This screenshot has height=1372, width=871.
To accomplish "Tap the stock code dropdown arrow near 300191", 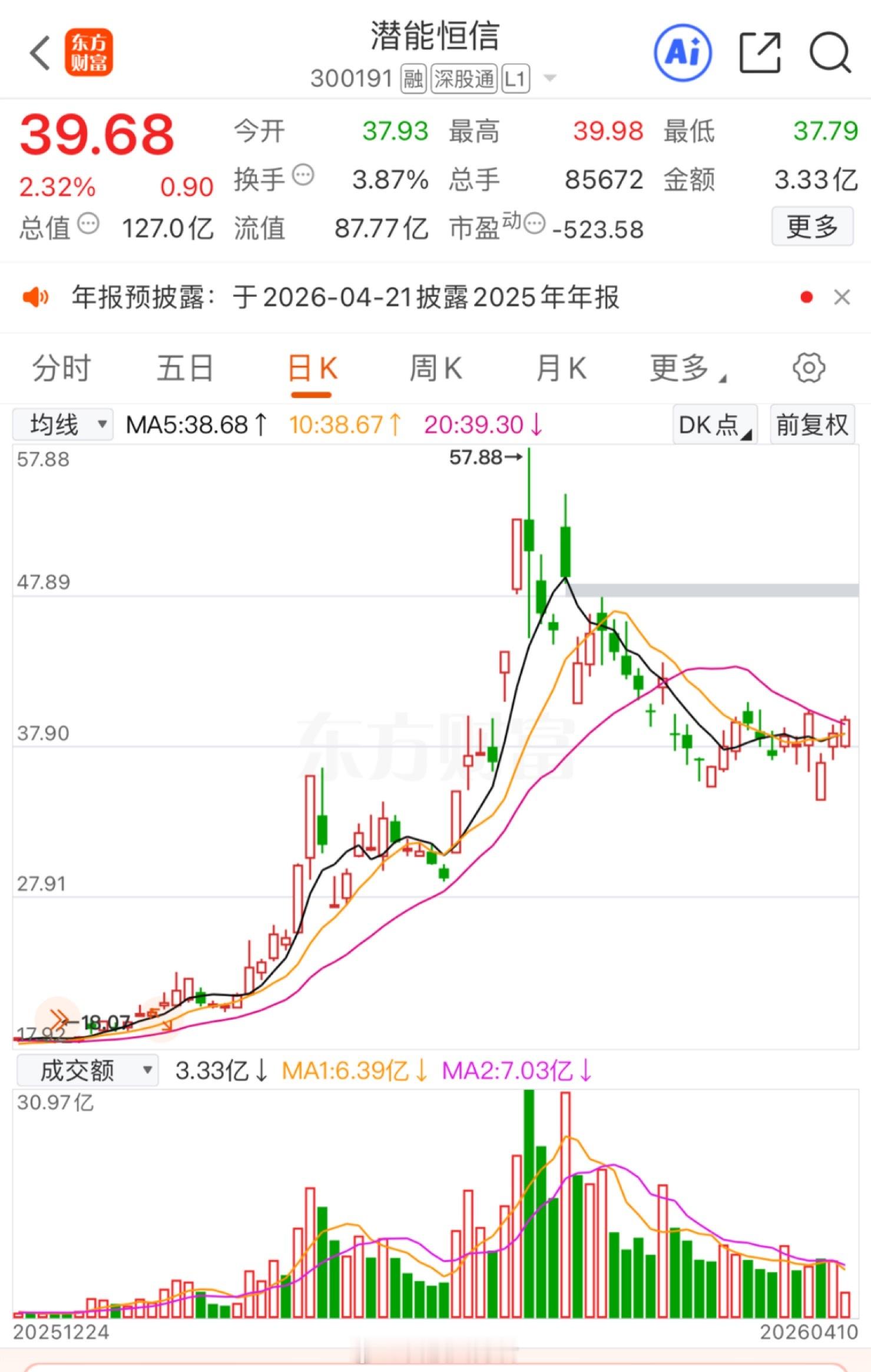I will click(x=549, y=77).
